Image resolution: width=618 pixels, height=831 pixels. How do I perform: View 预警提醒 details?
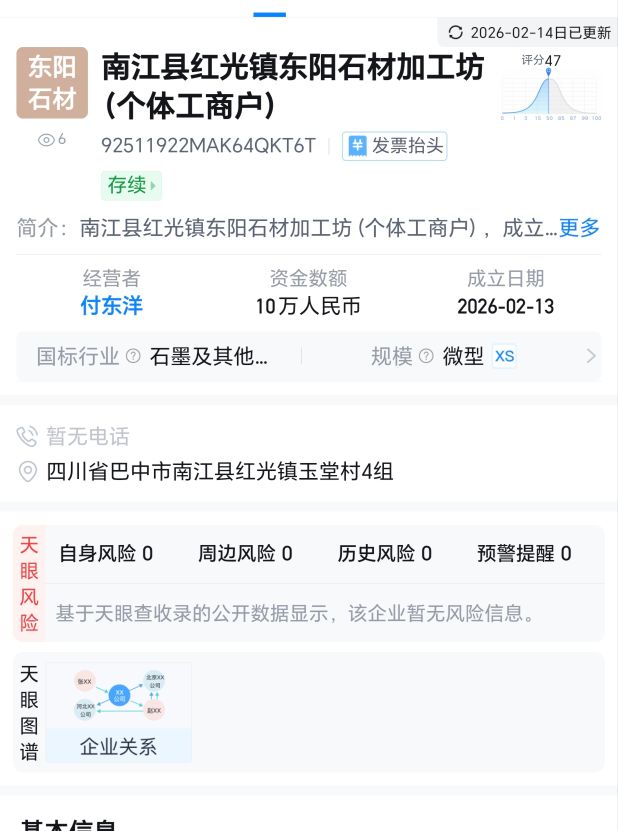point(524,554)
